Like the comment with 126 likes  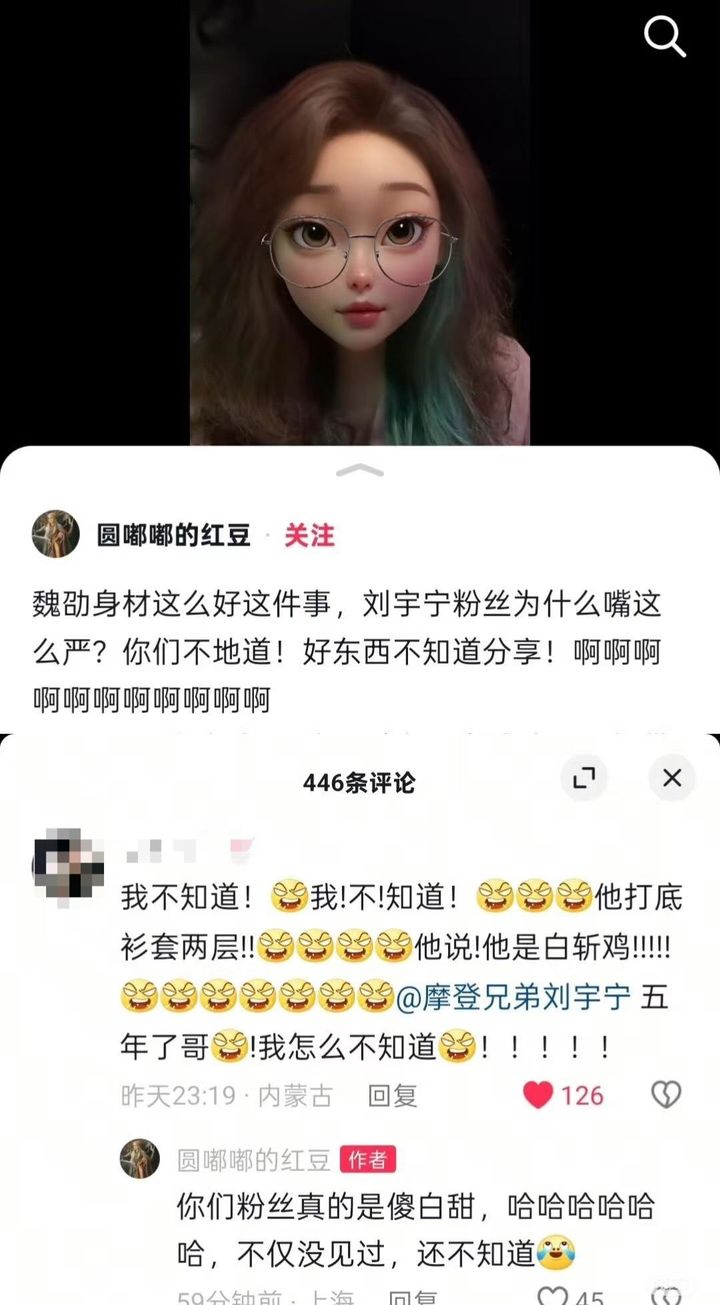(x=539, y=1095)
